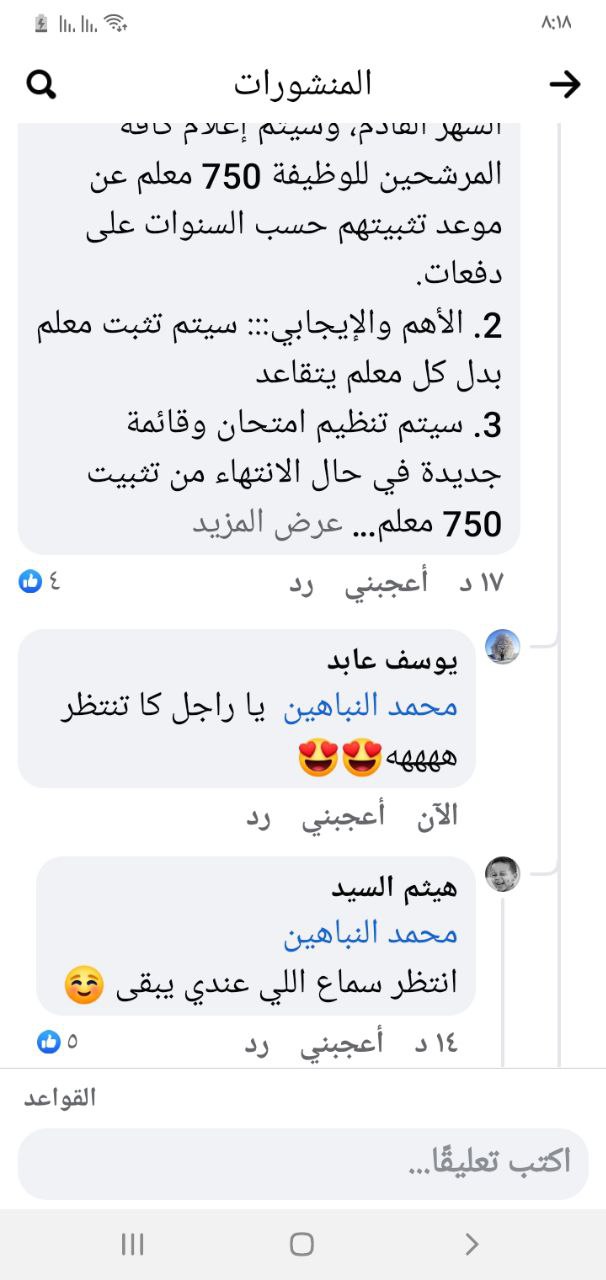
Task: Tap the اكتب تعليقًا comment field
Action: coord(303,1164)
